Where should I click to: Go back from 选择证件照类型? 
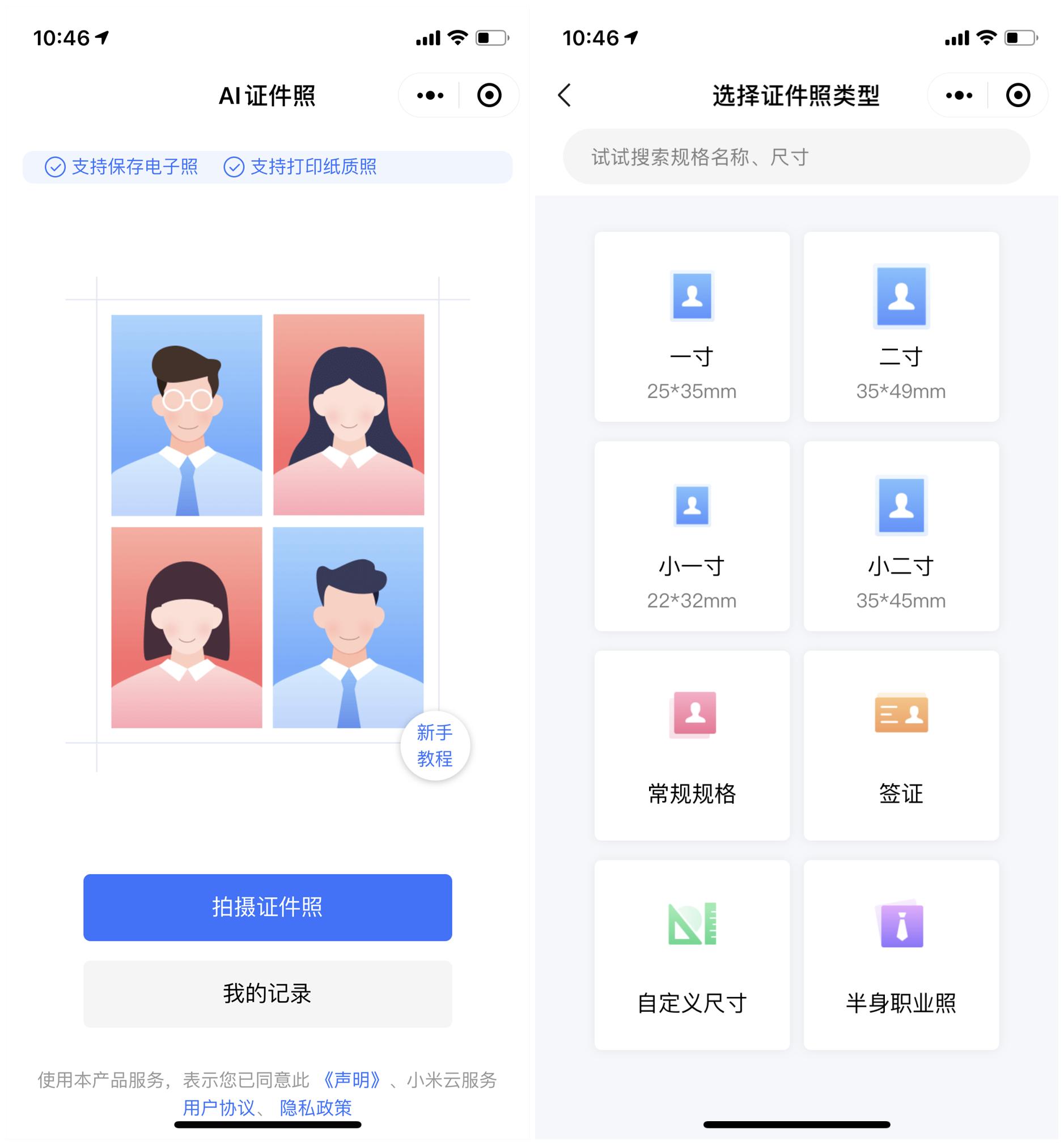pyautogui.click(x=565, y=95)
